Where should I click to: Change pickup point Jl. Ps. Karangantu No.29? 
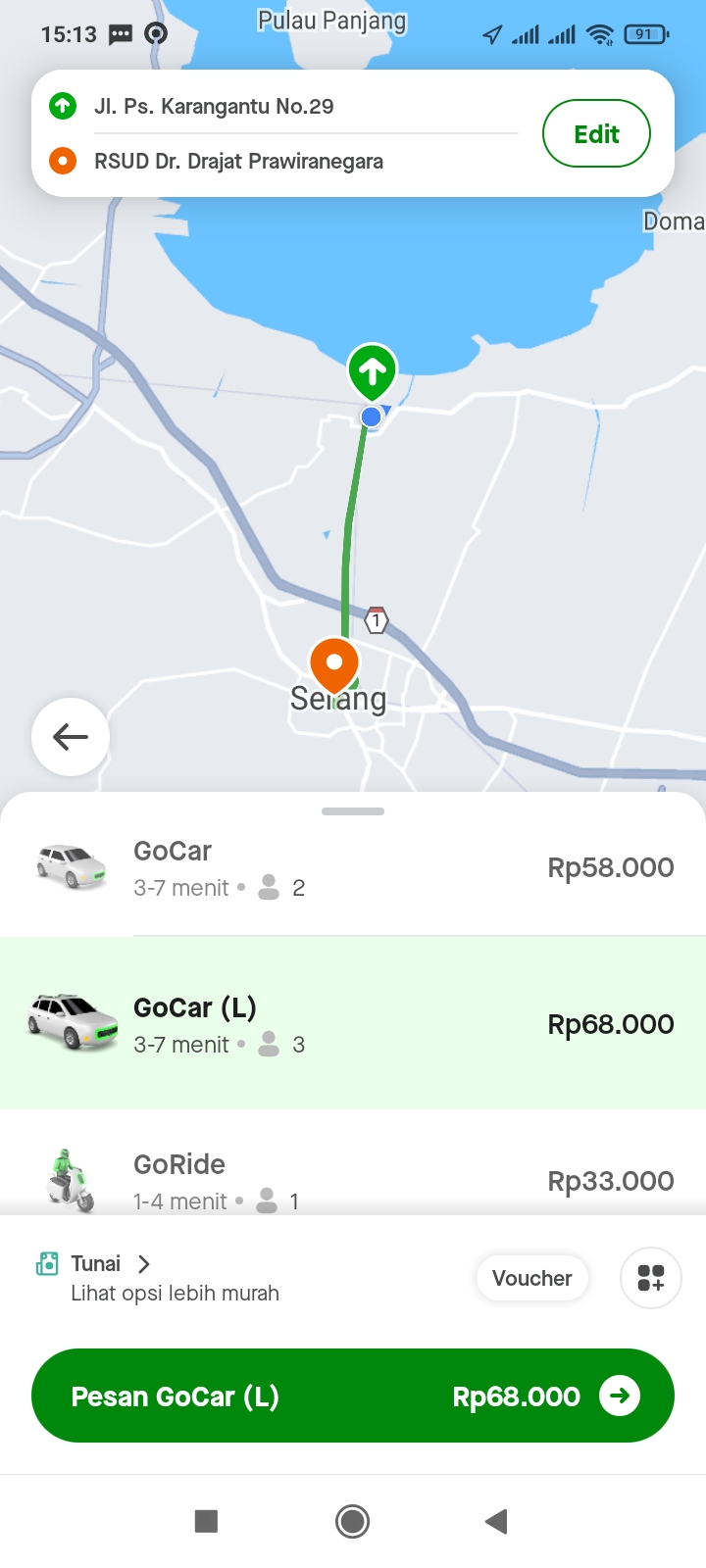click(x=214, y=106)
